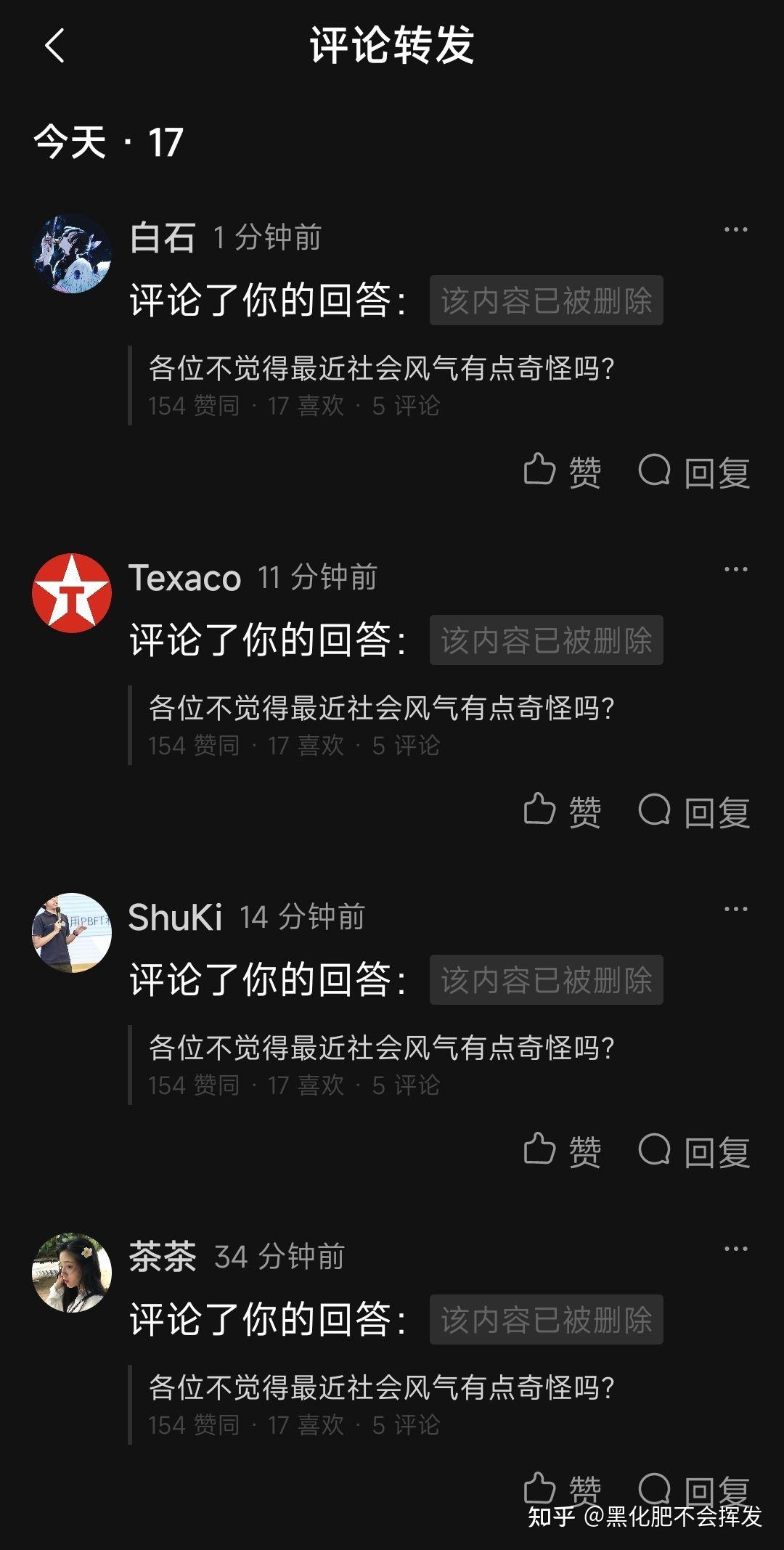Open the quoted question under 白石's comment
784x1550 pixels.
coord(381,369)
